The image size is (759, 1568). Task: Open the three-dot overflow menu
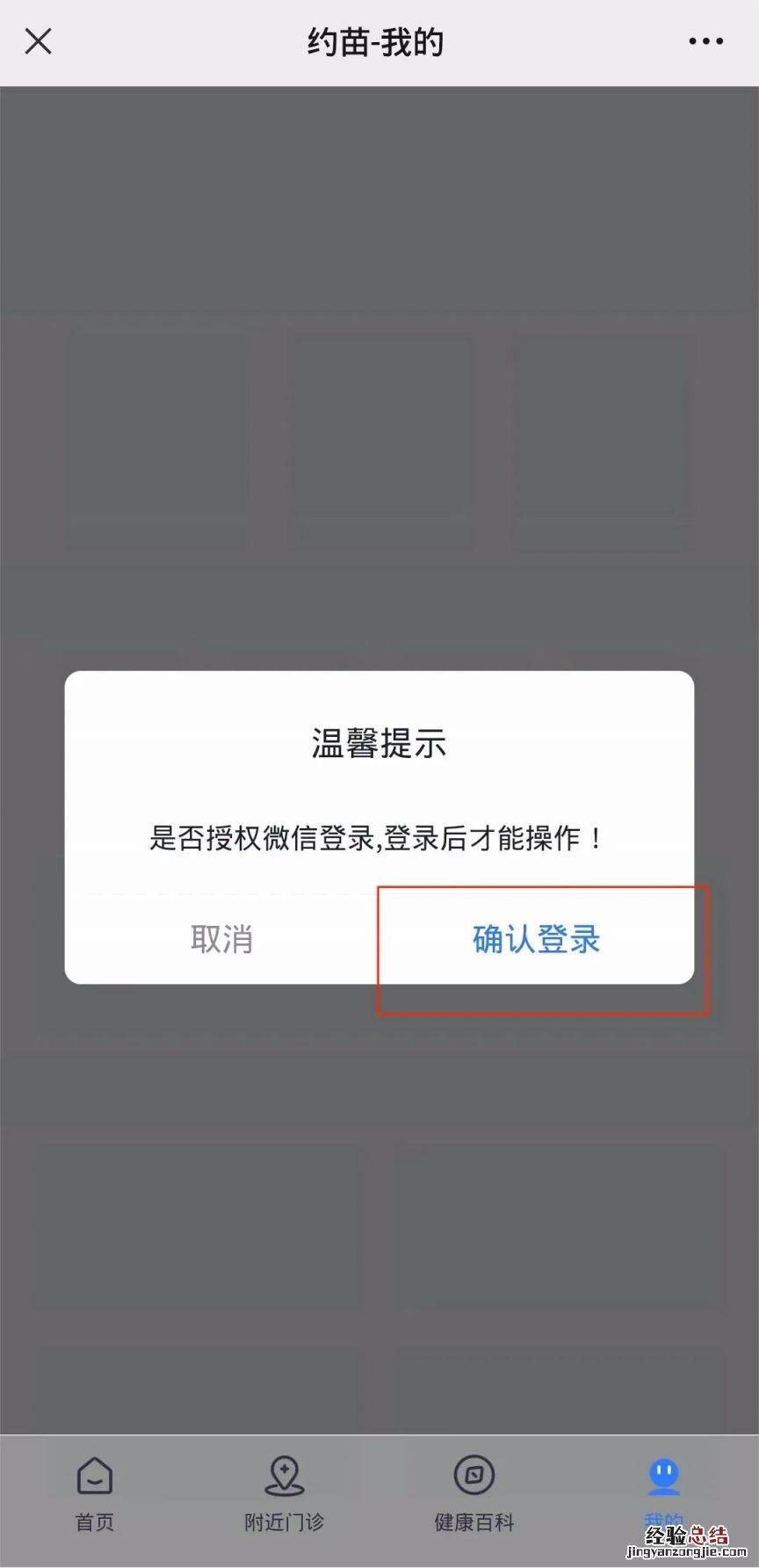click(x=705, y=41)
